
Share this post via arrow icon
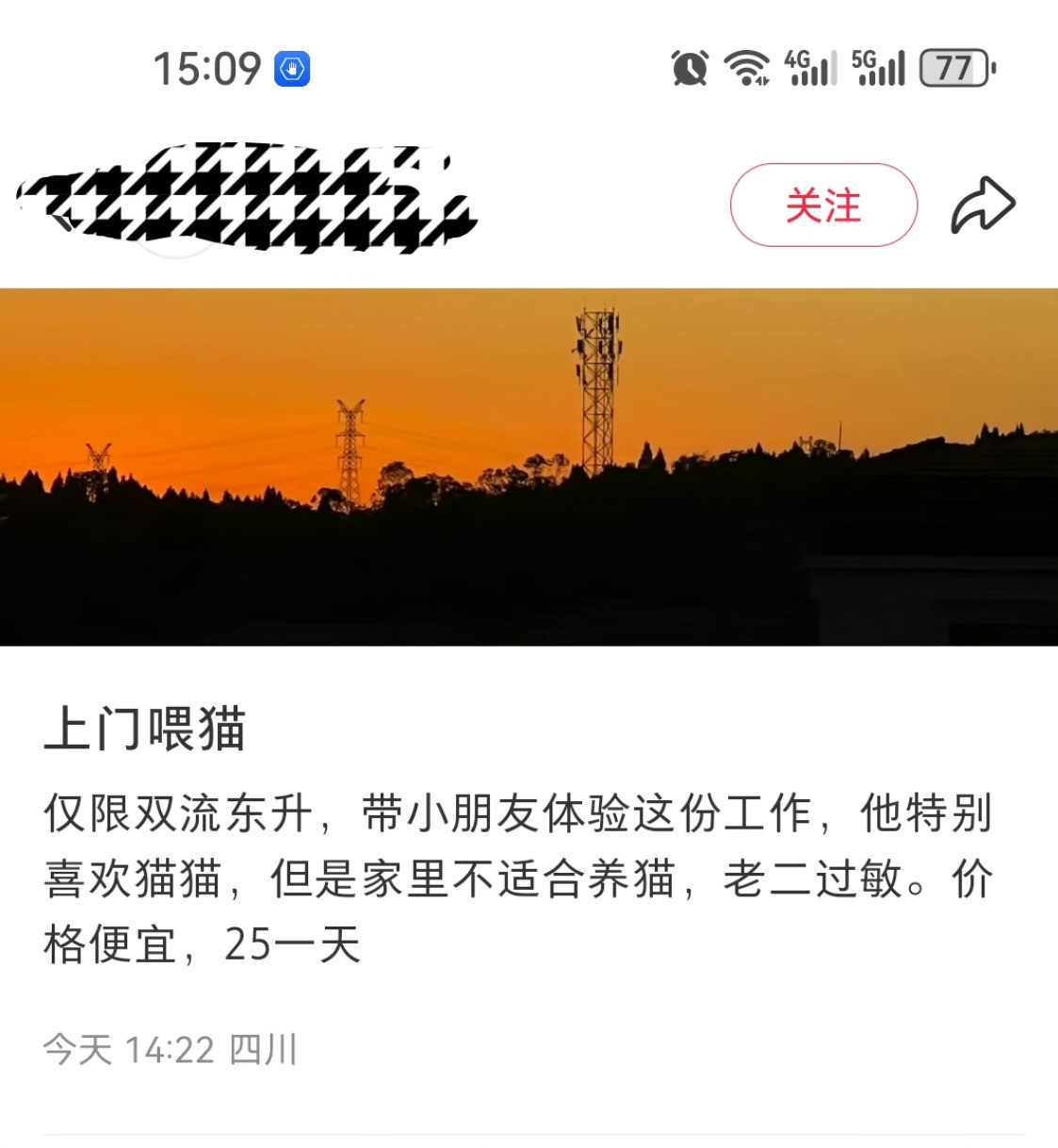click(x=983, y=205)
